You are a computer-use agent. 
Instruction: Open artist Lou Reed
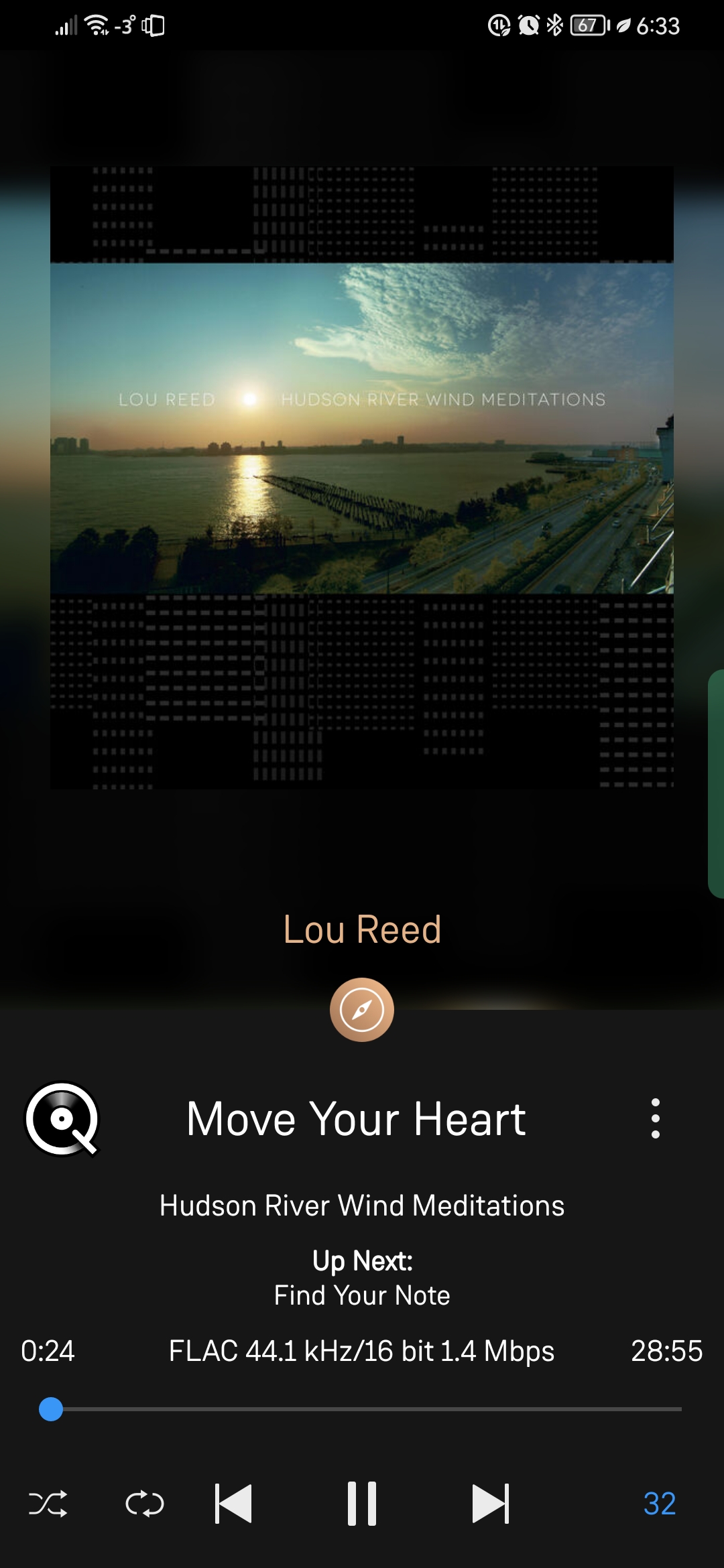361,929
